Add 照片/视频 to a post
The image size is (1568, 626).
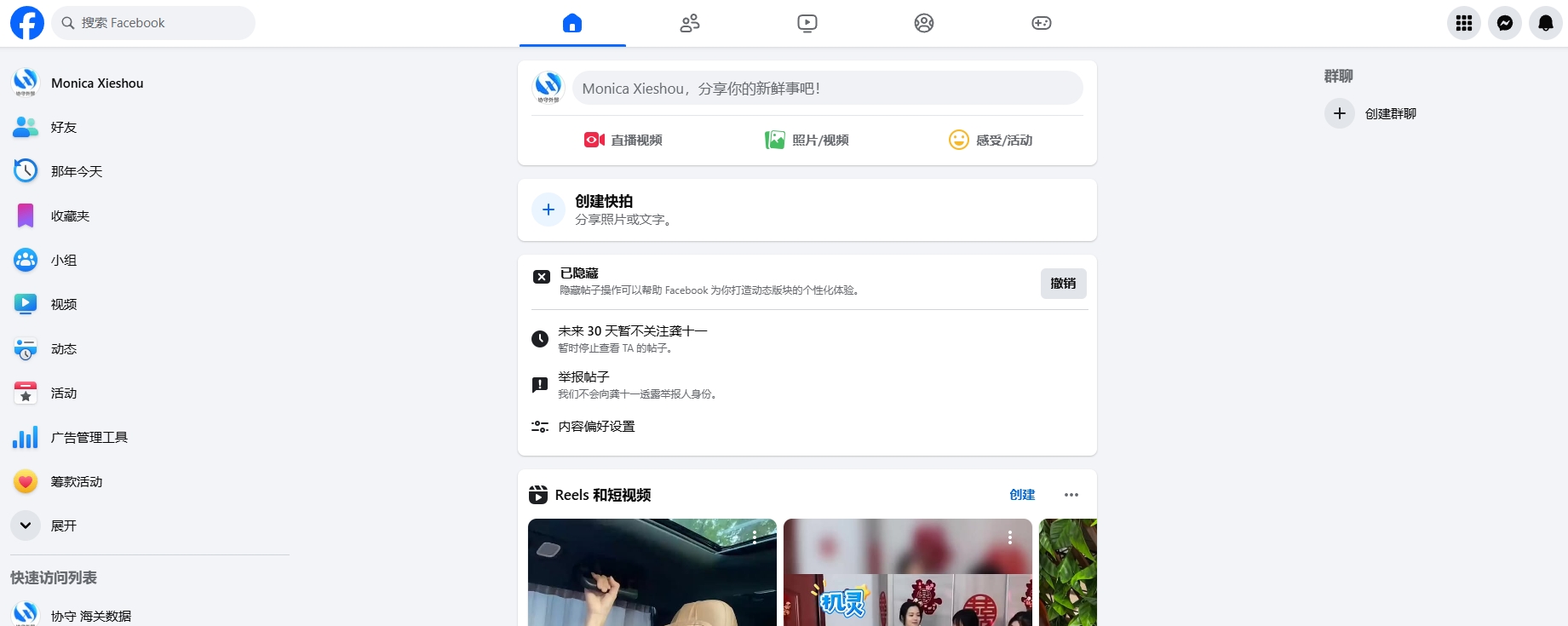(x=807, y=140)
